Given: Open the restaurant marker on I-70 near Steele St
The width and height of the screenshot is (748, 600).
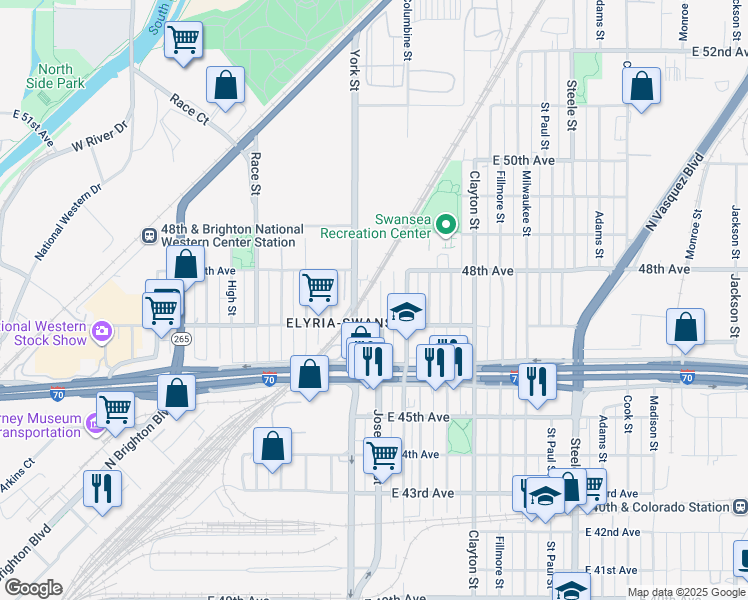Looking at the screenshot, I should coord(537,381).
